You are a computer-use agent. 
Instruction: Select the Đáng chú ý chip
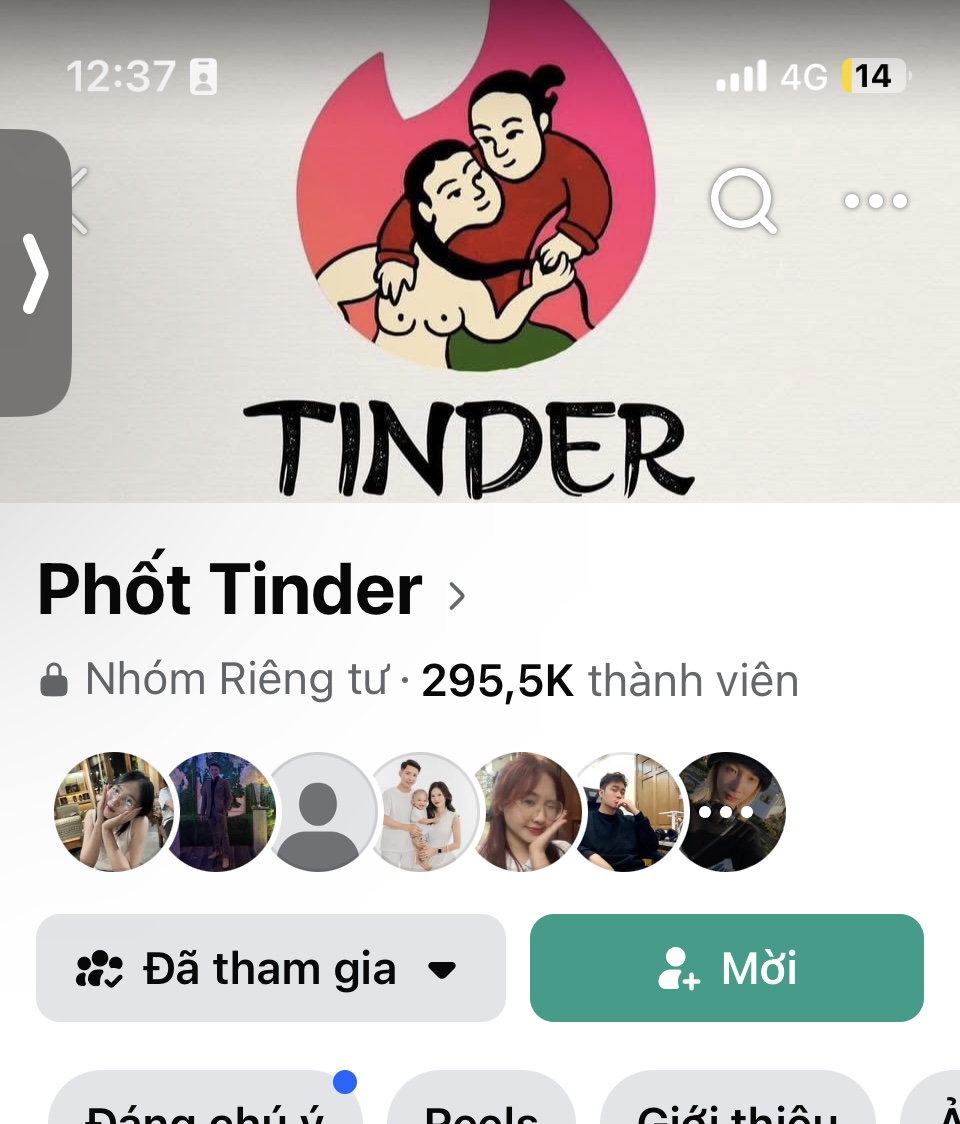tap(205, 1105)
